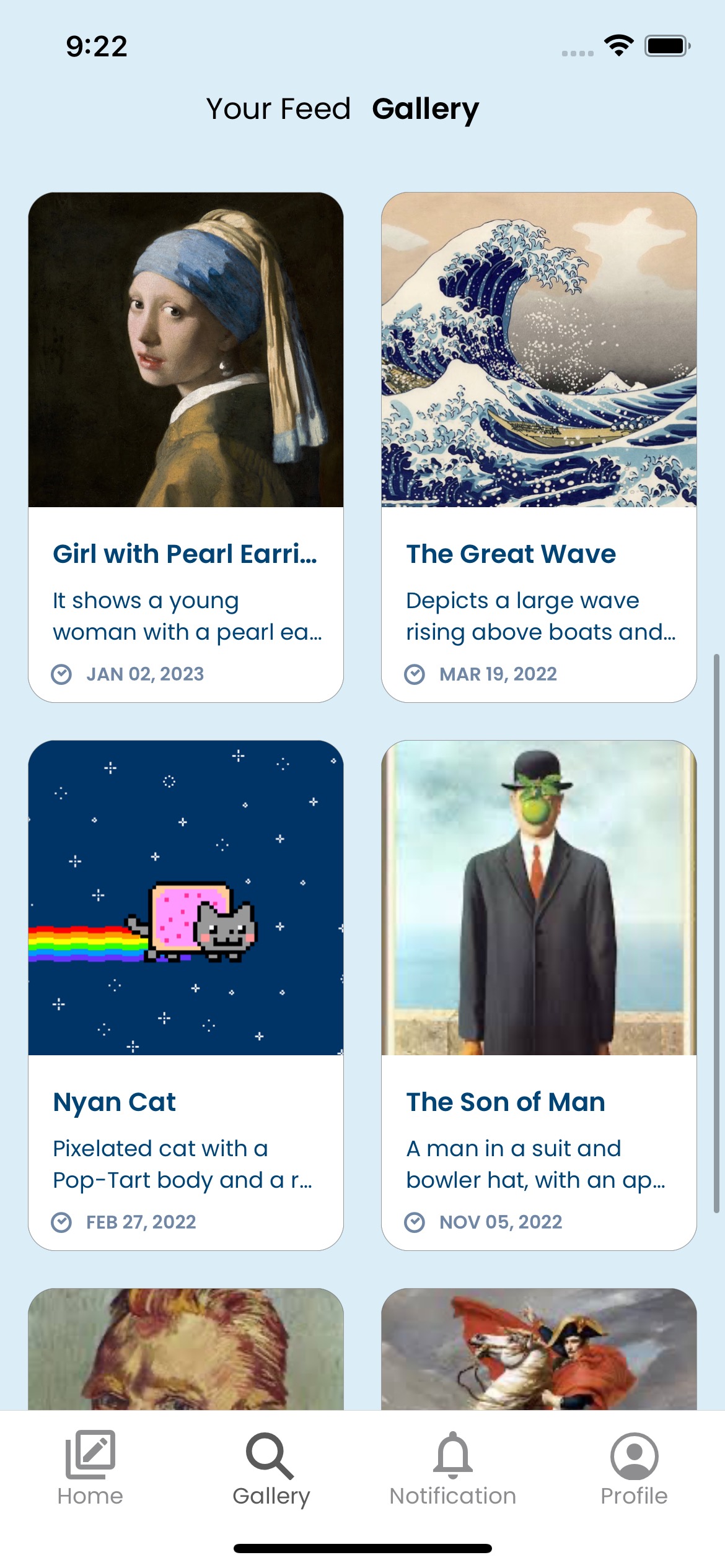The image size is (725, 1568).
Task: Switch to the Your Feed tab
Action: [278, 109]
